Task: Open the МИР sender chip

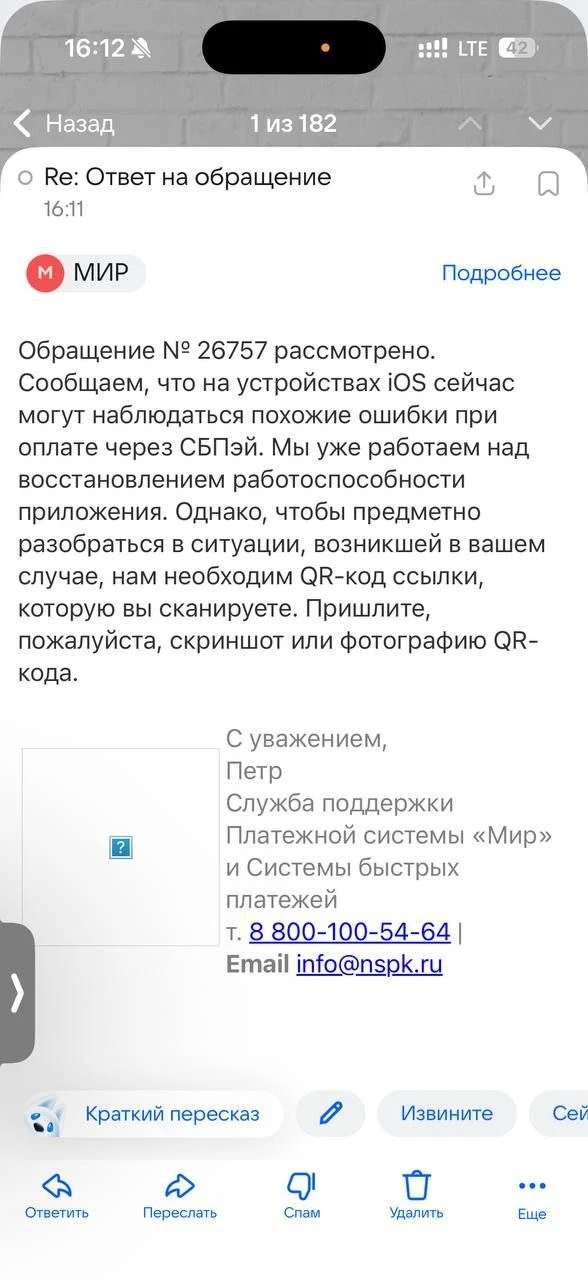Action: 86,272
